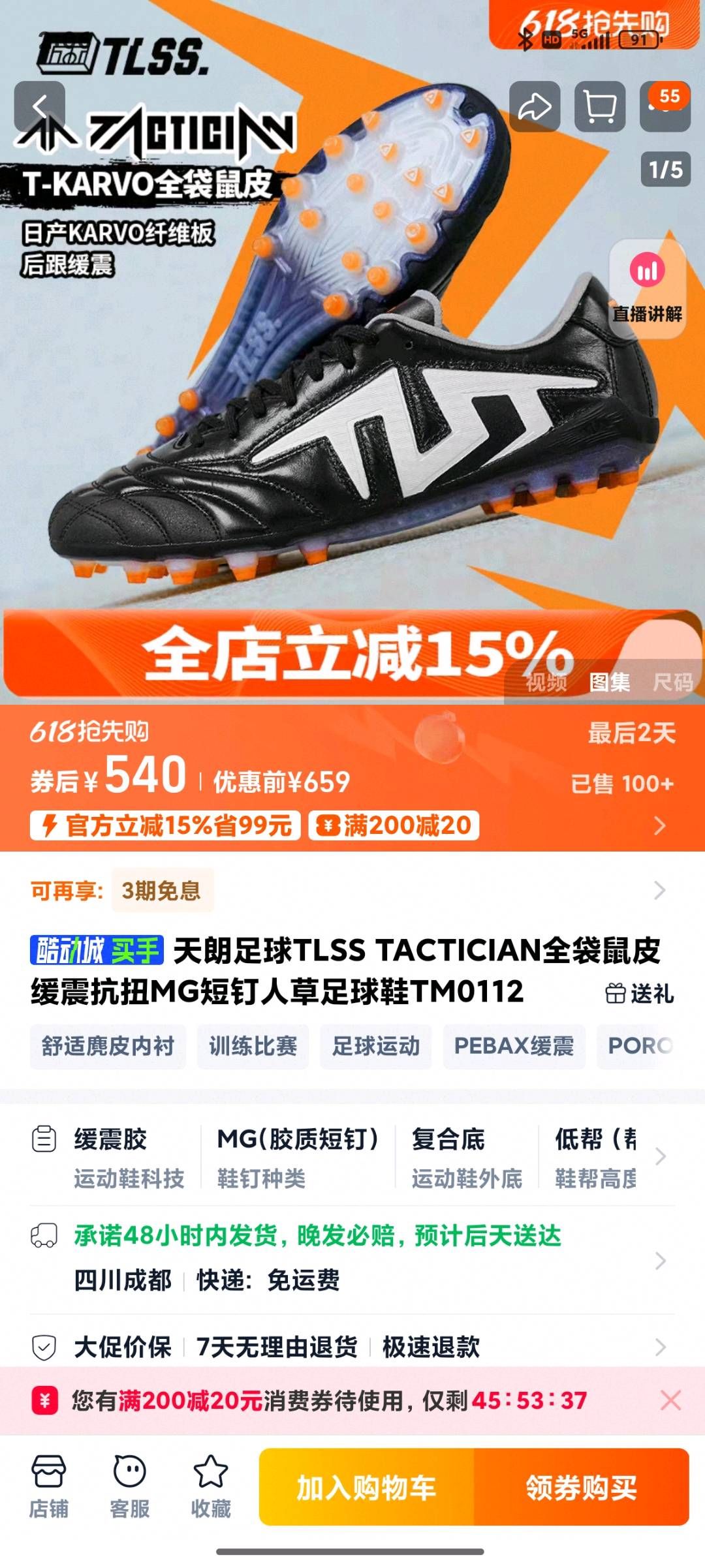
Task: Share this football shoe listing
Action: pyautogui.click(x=535, y=106)
